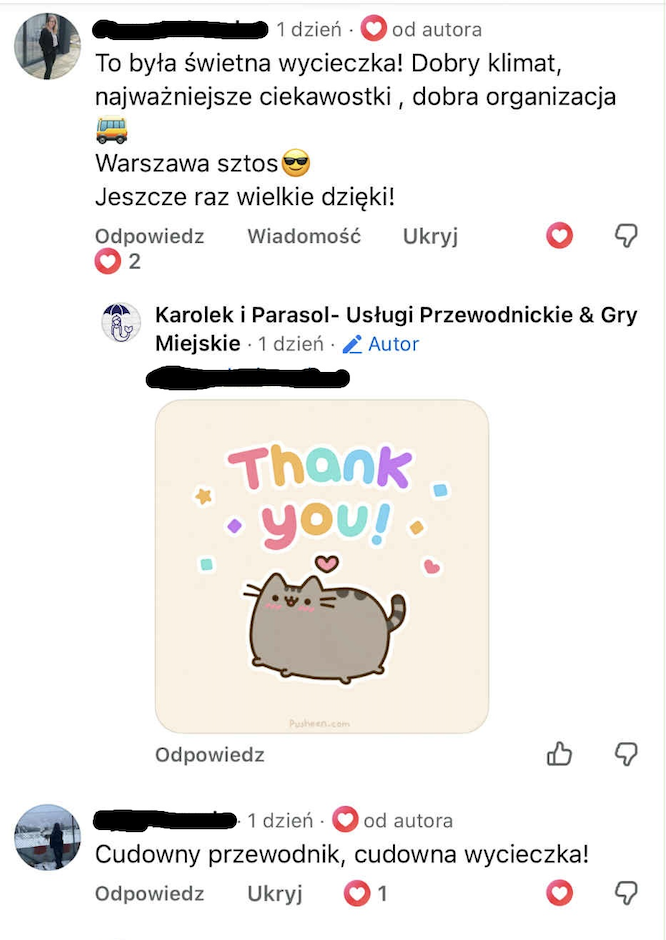The width and height of the screenshot is (666, 940).
Task: Open the Pusheen Thank you image
Action: tap(321, 566)
